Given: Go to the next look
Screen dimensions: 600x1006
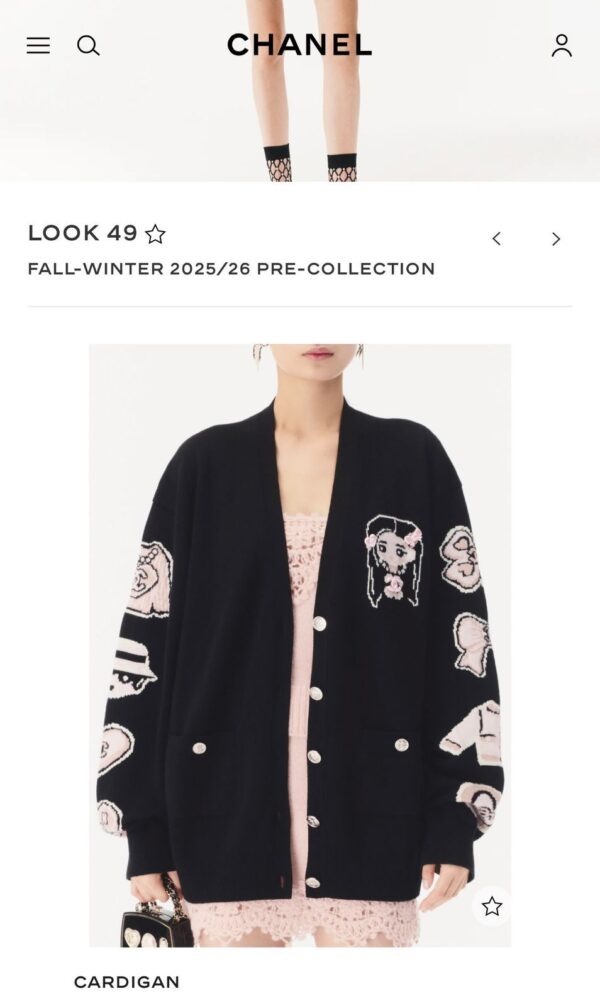Looking at the screenshot, I should pos(556,238).
